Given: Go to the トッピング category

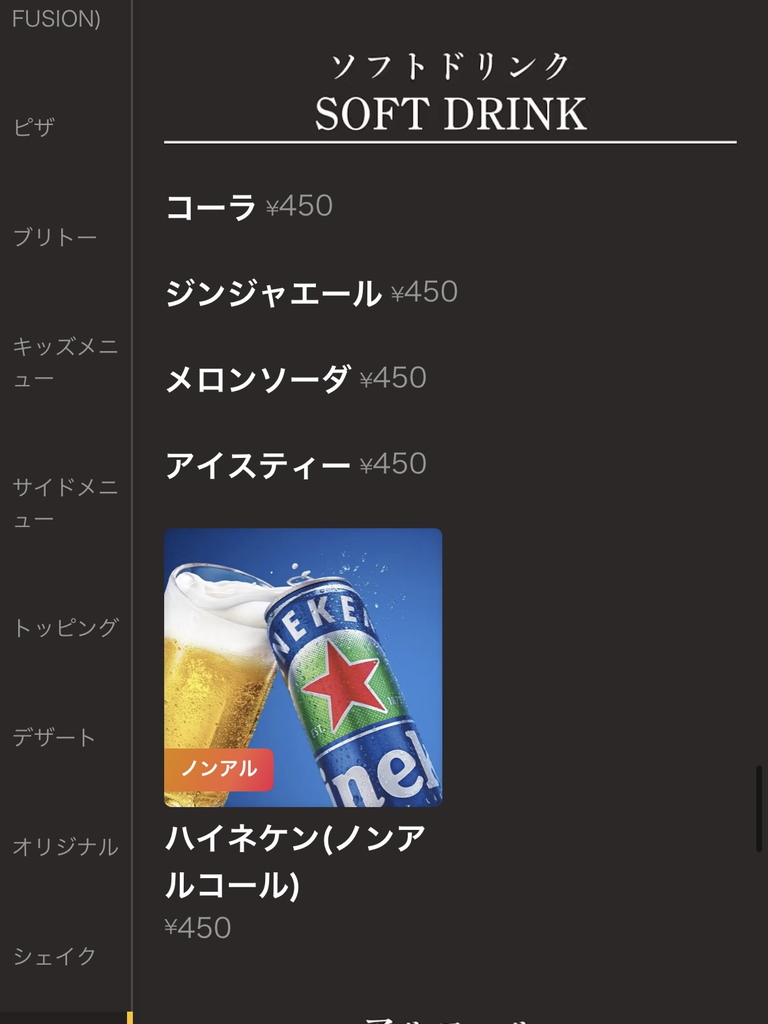Looking at the screenshot, I should tap(65, 628).
